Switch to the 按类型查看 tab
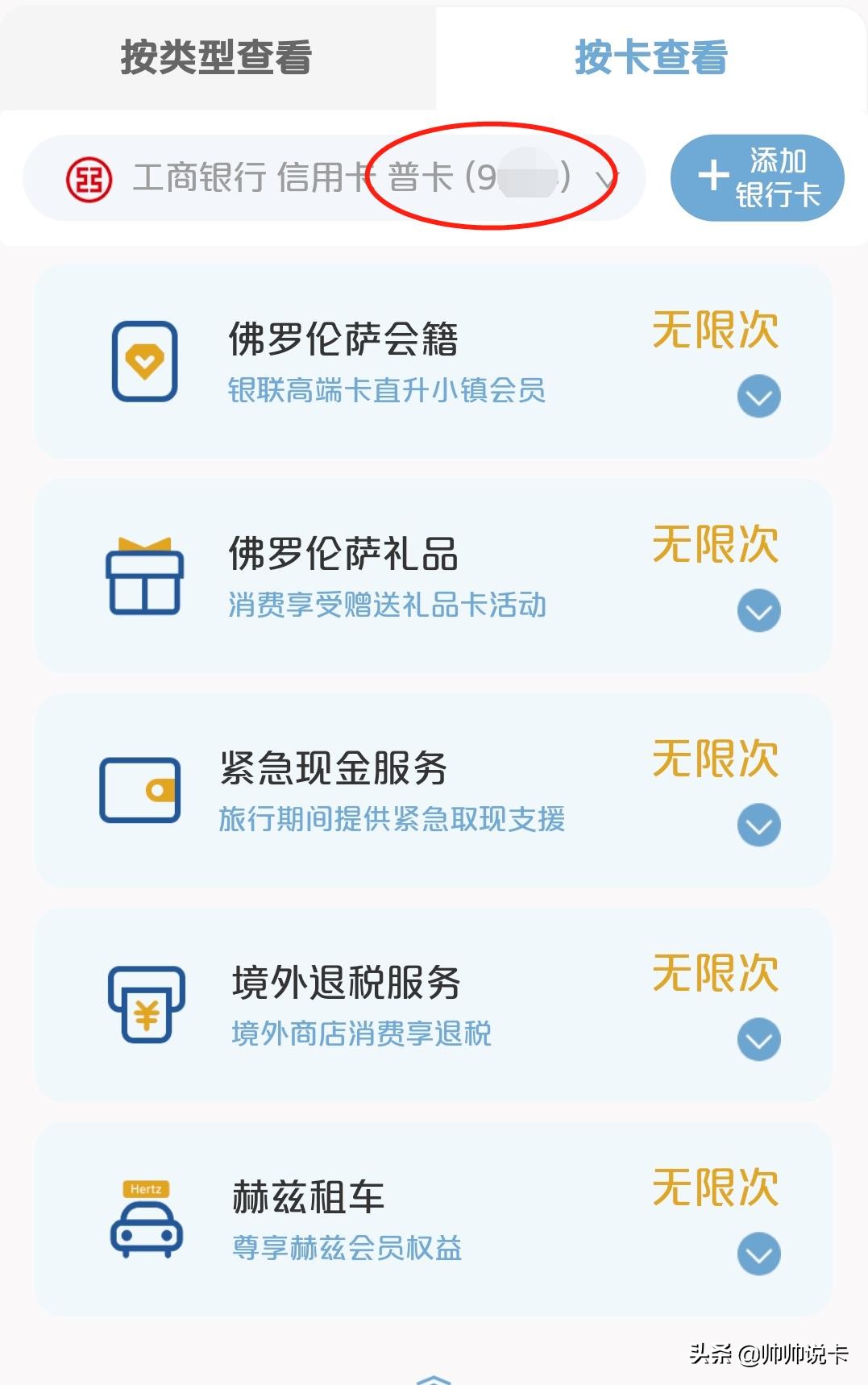Screen dimensions: 868x1385 218,55
